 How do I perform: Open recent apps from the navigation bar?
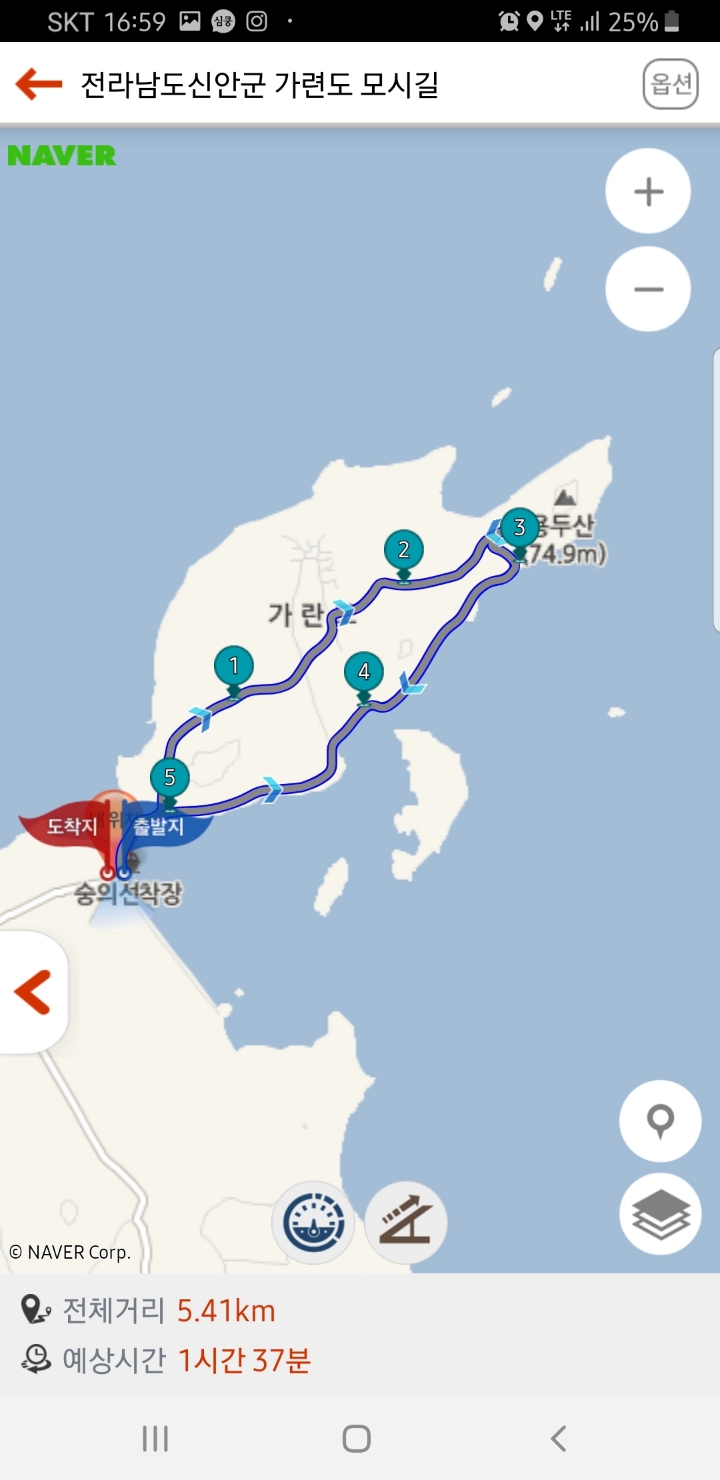click(x=155, y=1439)
